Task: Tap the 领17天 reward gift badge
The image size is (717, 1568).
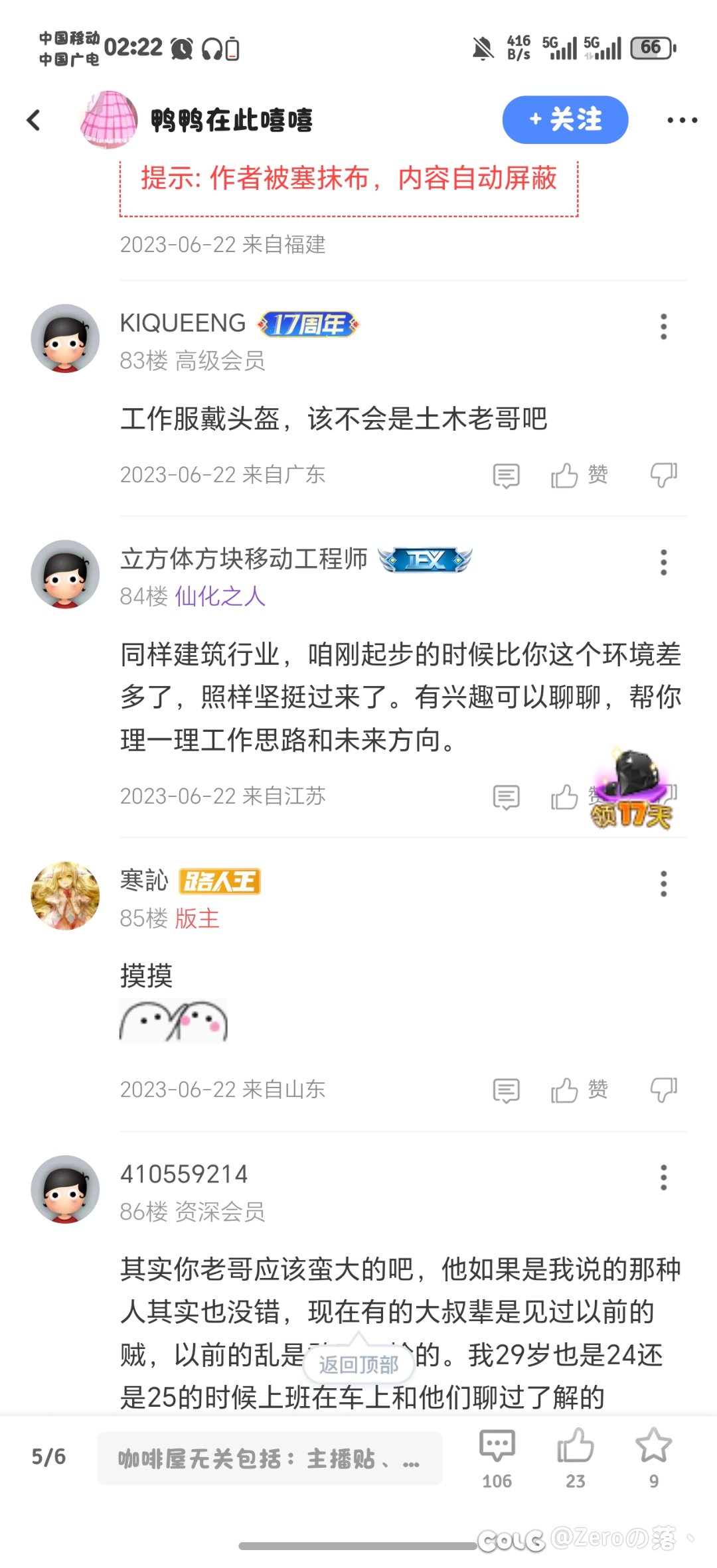Action: coord(632,791)
